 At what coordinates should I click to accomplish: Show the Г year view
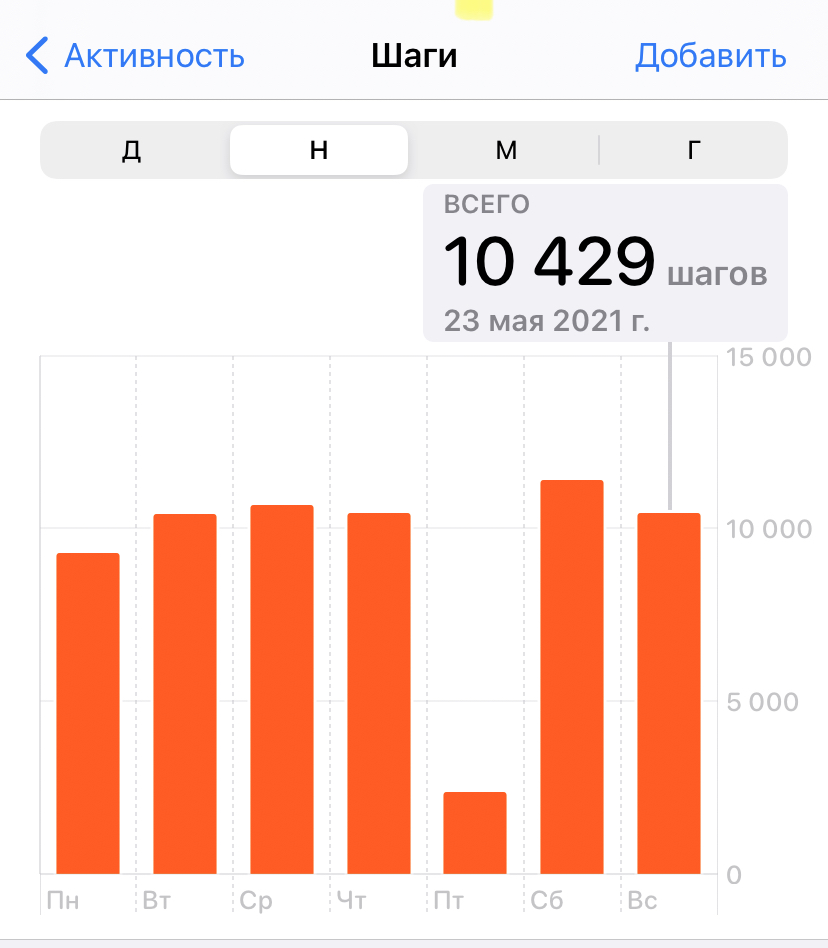pyautogui.click(x=693, y=150)
